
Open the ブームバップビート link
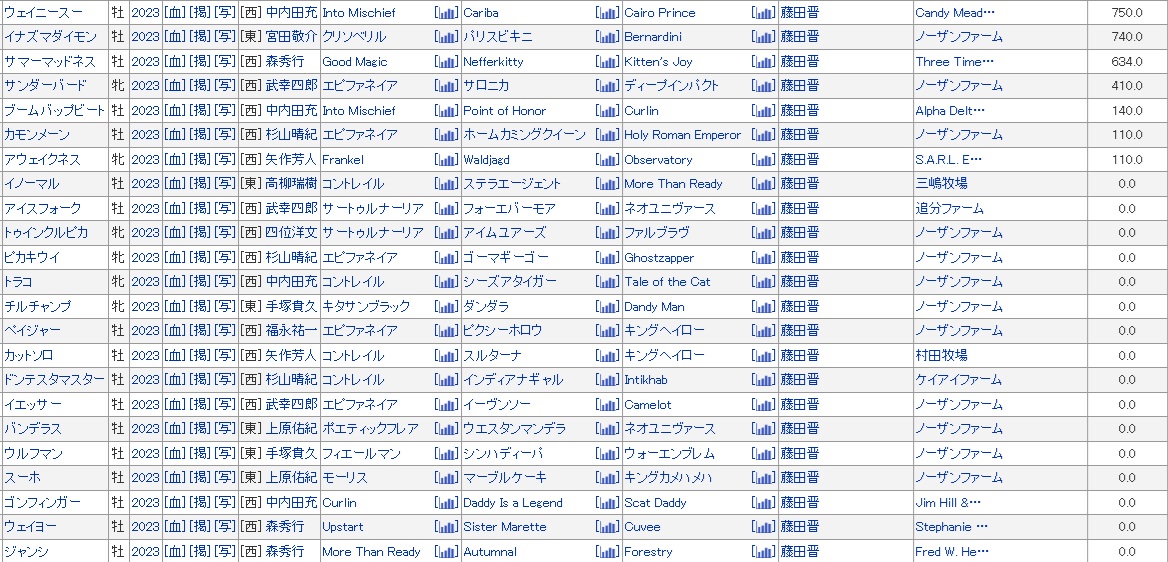coord(54,110)
